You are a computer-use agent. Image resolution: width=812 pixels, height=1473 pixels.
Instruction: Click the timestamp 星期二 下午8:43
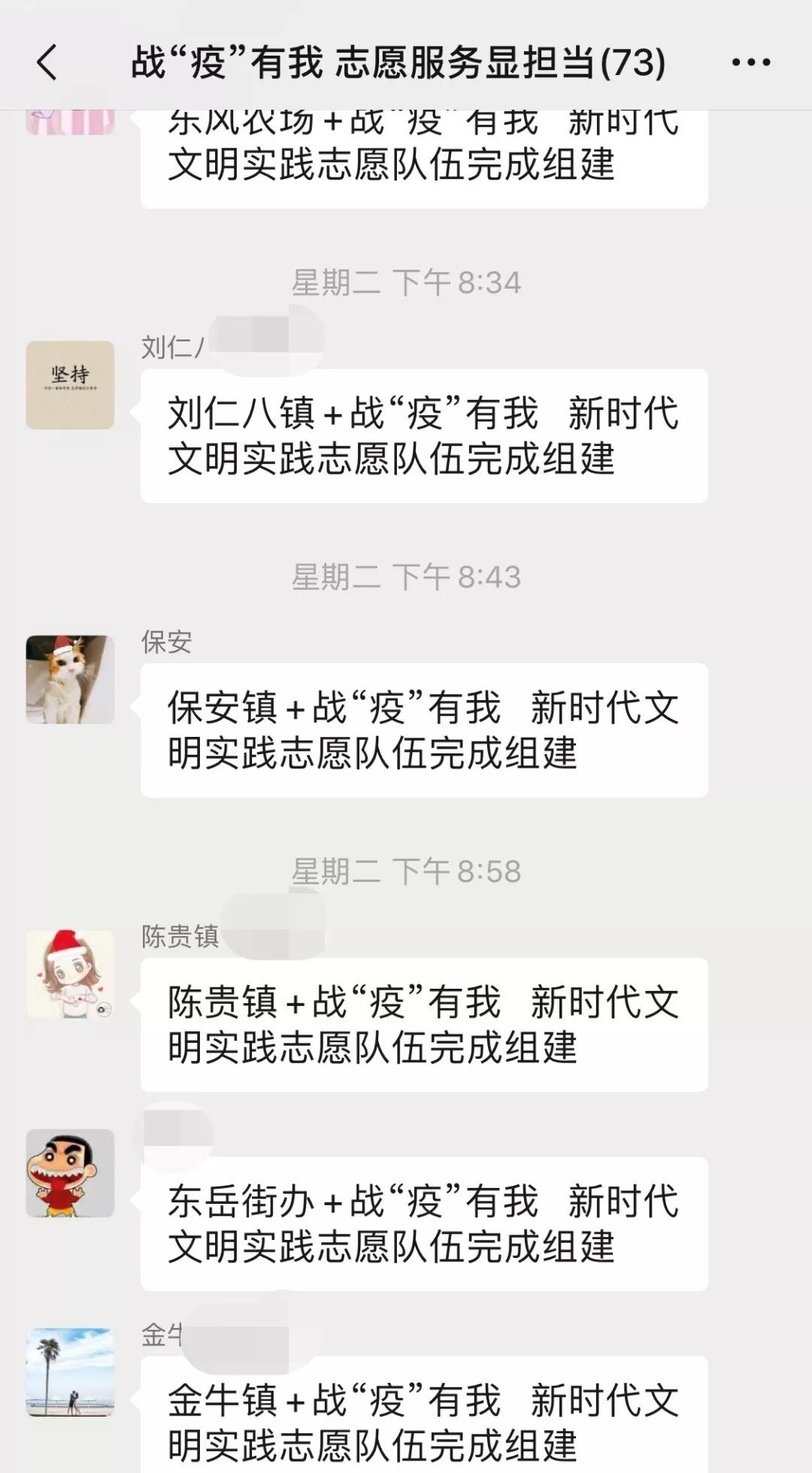pyautogui.click(x=406, y=574)
